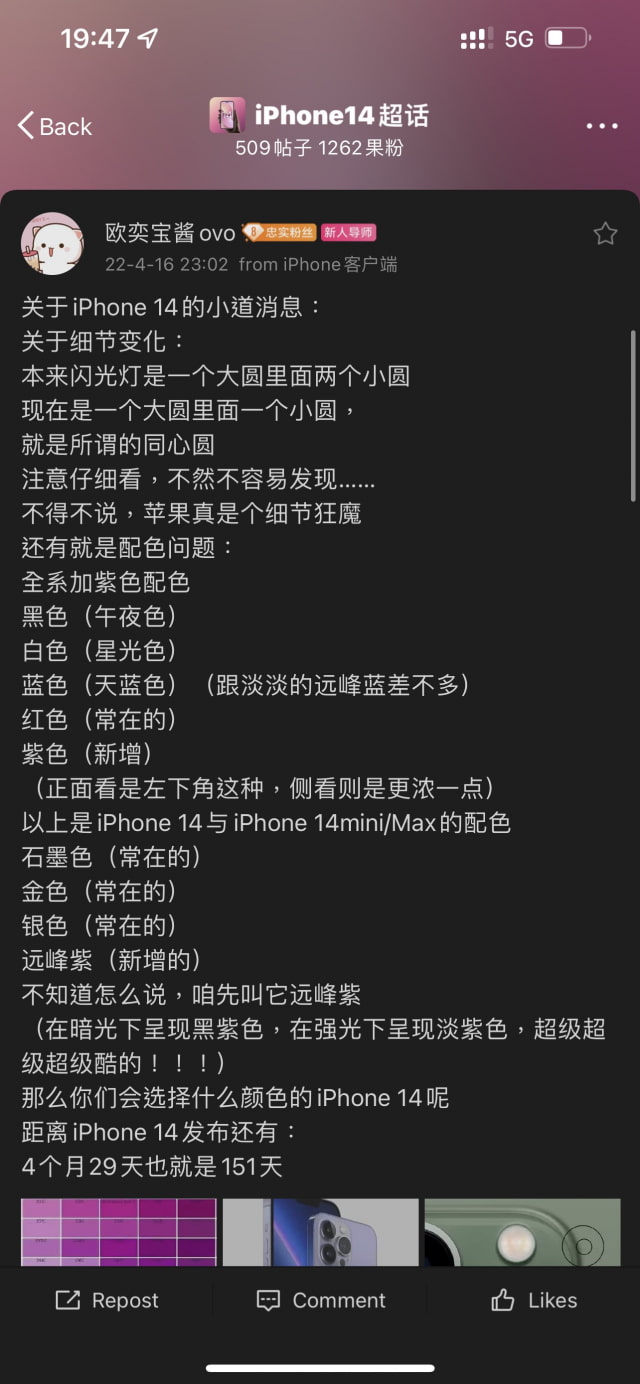Comment on this post
This screenshot has height=1384, width=640.
click(320, 1300)
